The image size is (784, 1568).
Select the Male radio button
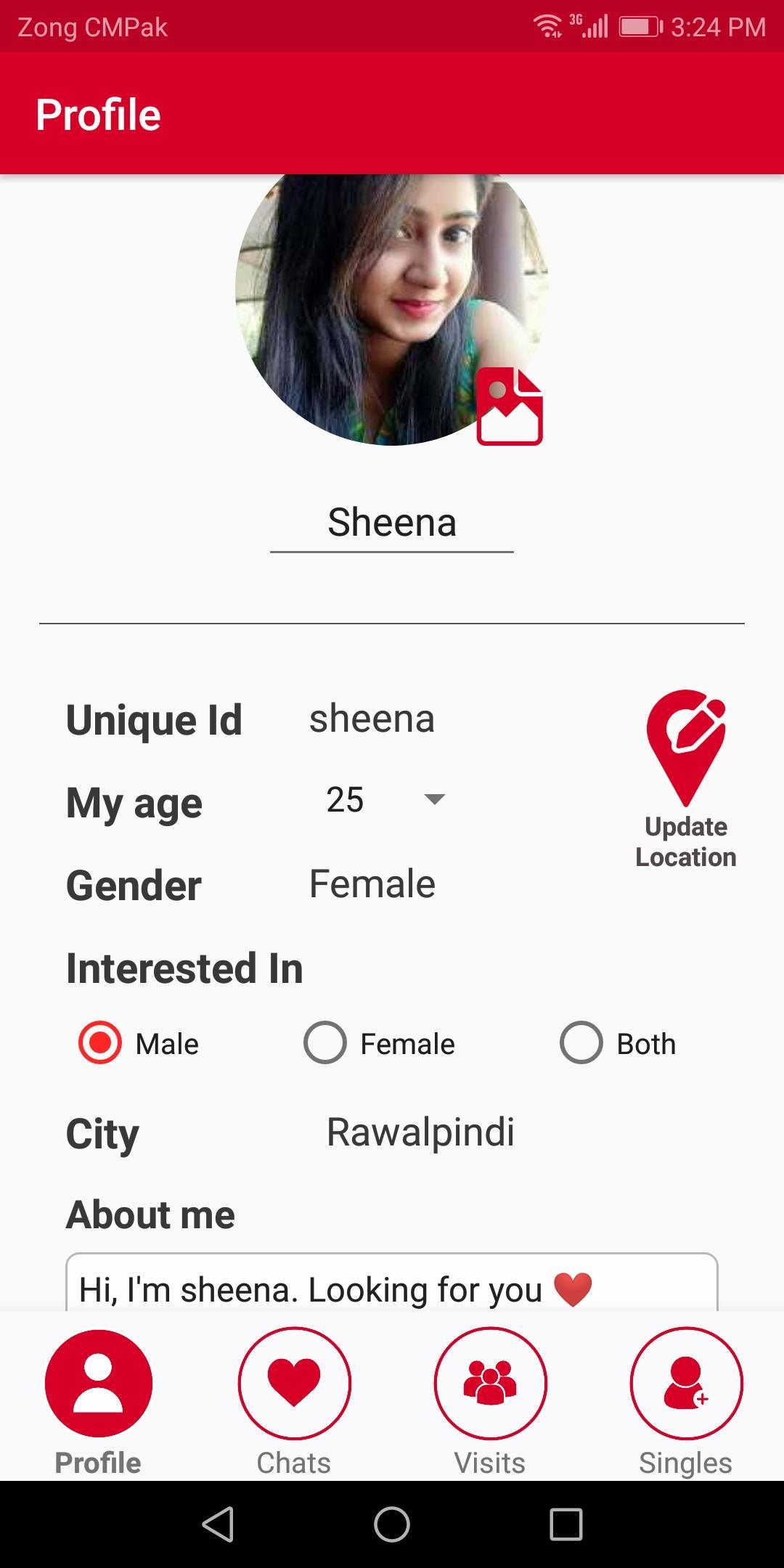(99, 1043)
